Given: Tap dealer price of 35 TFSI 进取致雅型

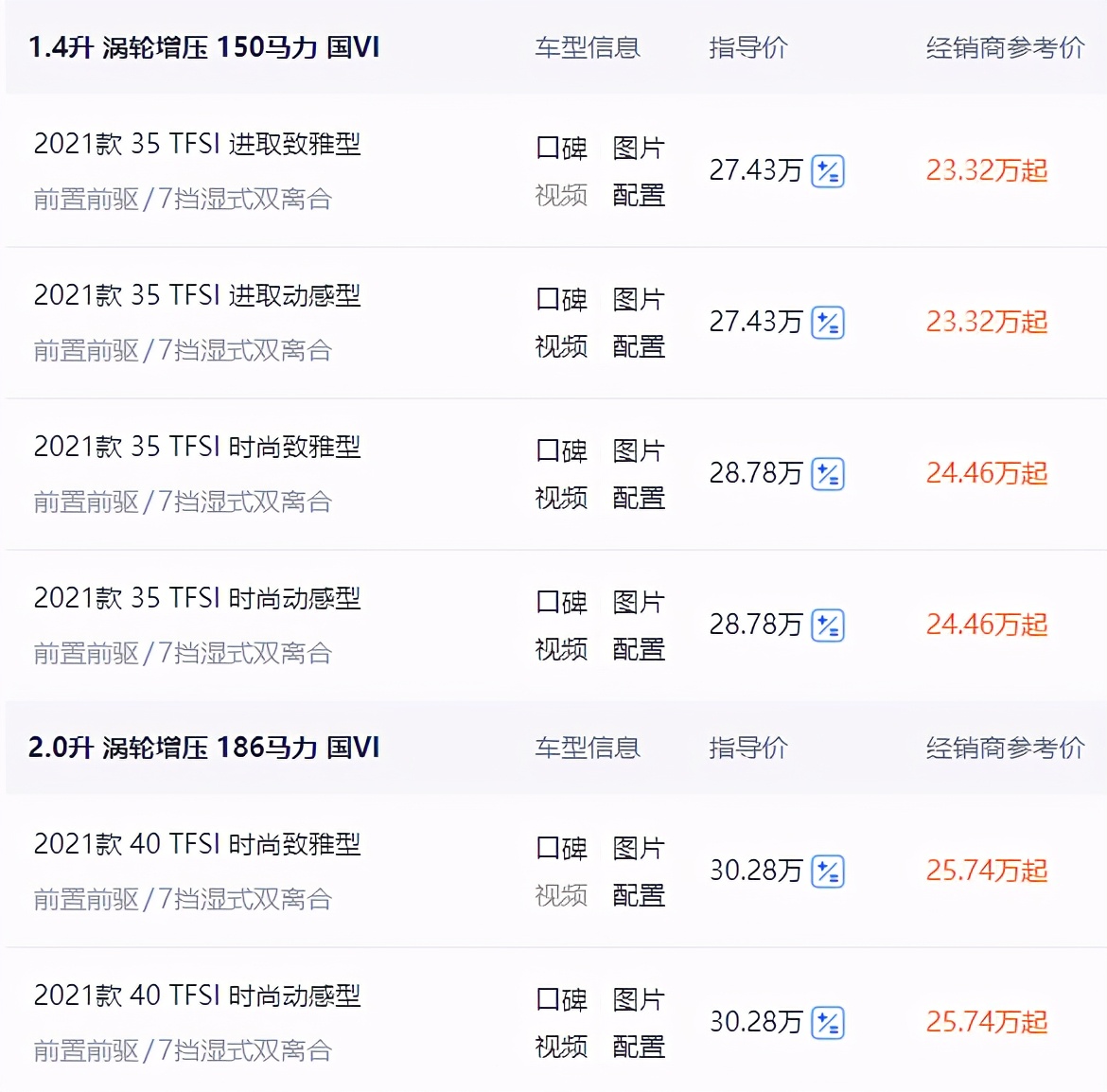Looking at the screenshot, I should pyautogui.click(x=987, y=171).
